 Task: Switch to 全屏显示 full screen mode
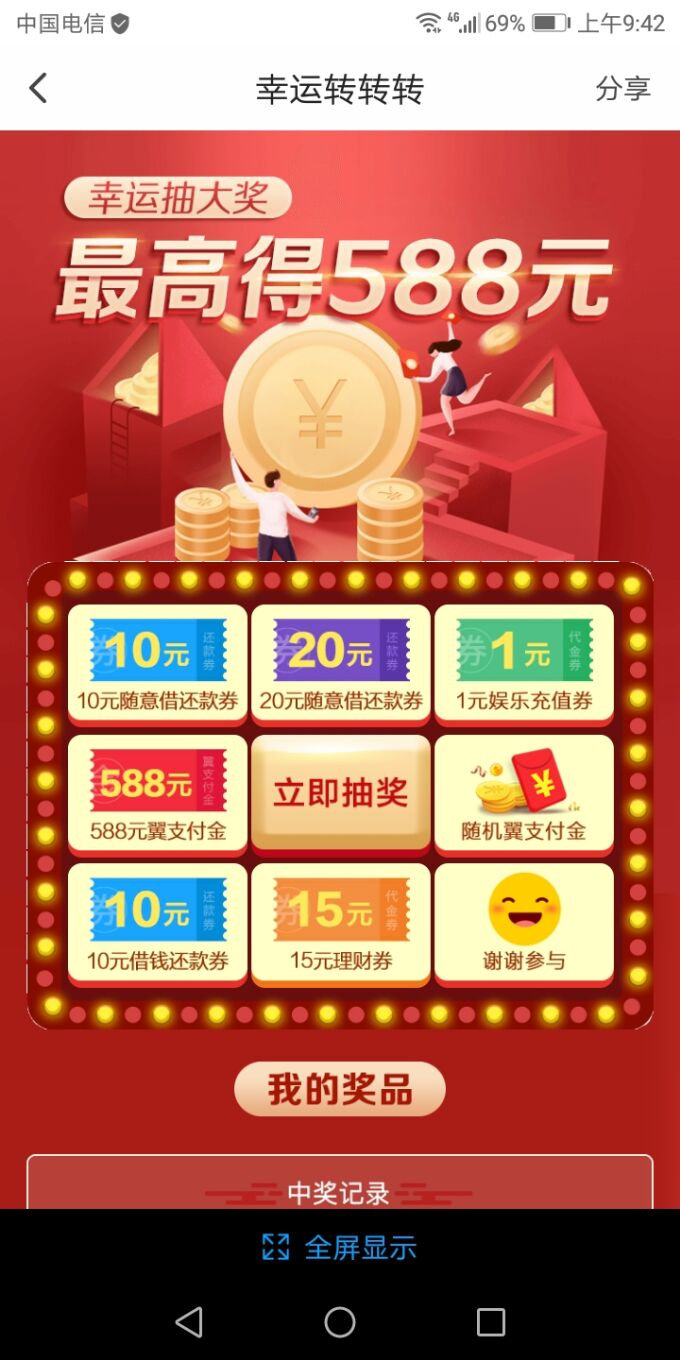pos(339,1247)
